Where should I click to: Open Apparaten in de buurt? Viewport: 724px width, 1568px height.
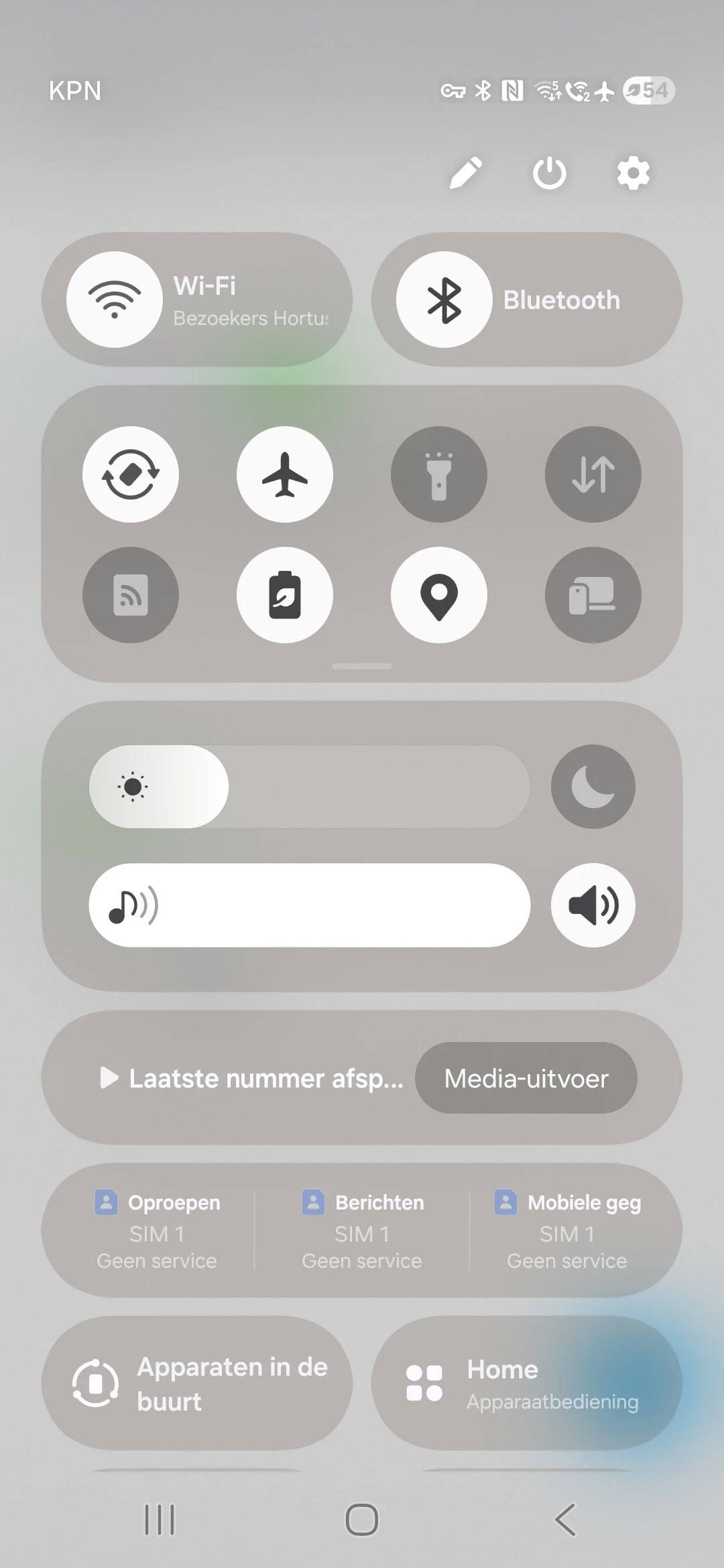197,1384
